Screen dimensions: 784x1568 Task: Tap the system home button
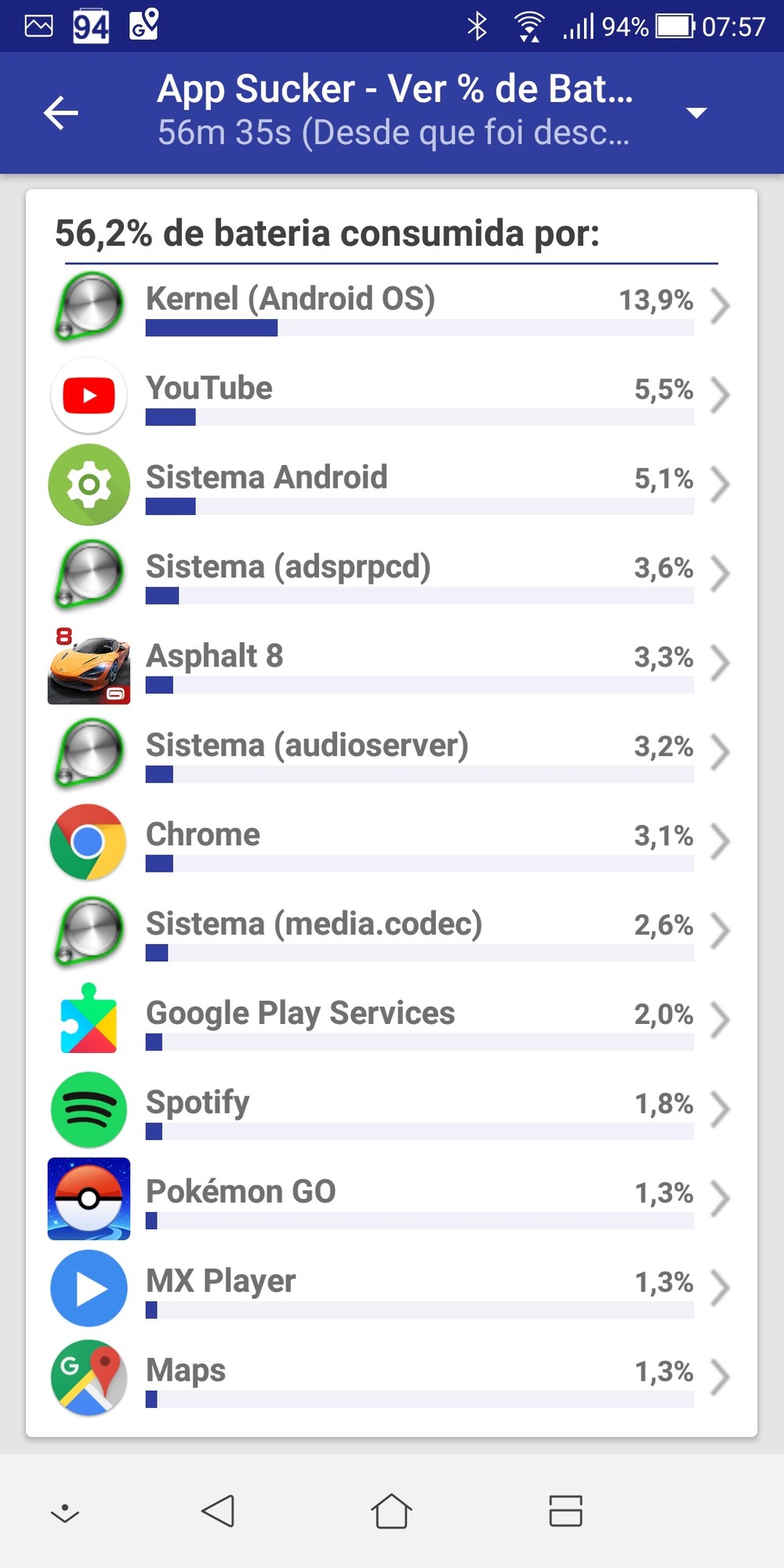[x=391, y=1511]
